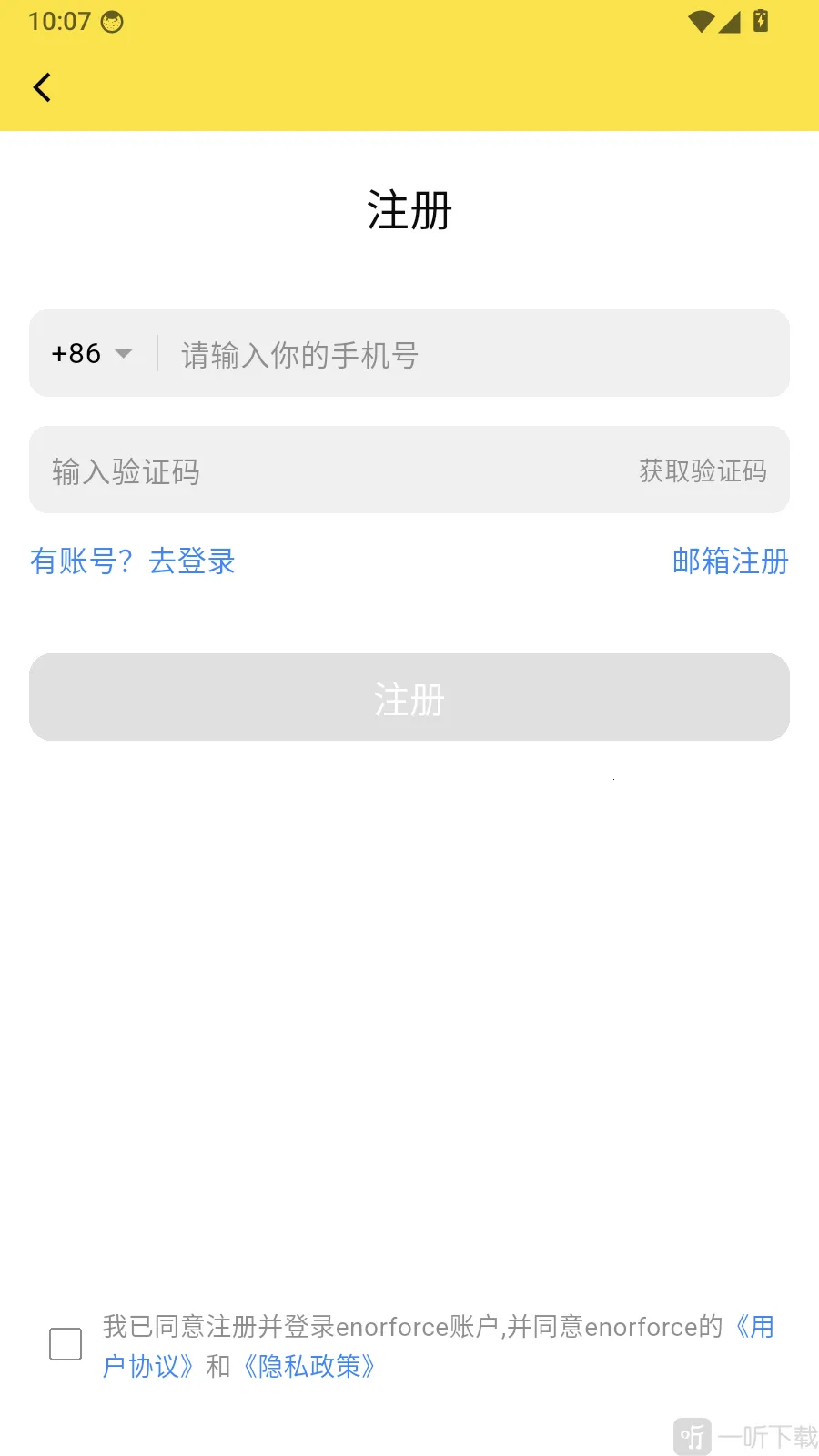
Task: Tap the gray 注册 button
Action: pos(409,697)
